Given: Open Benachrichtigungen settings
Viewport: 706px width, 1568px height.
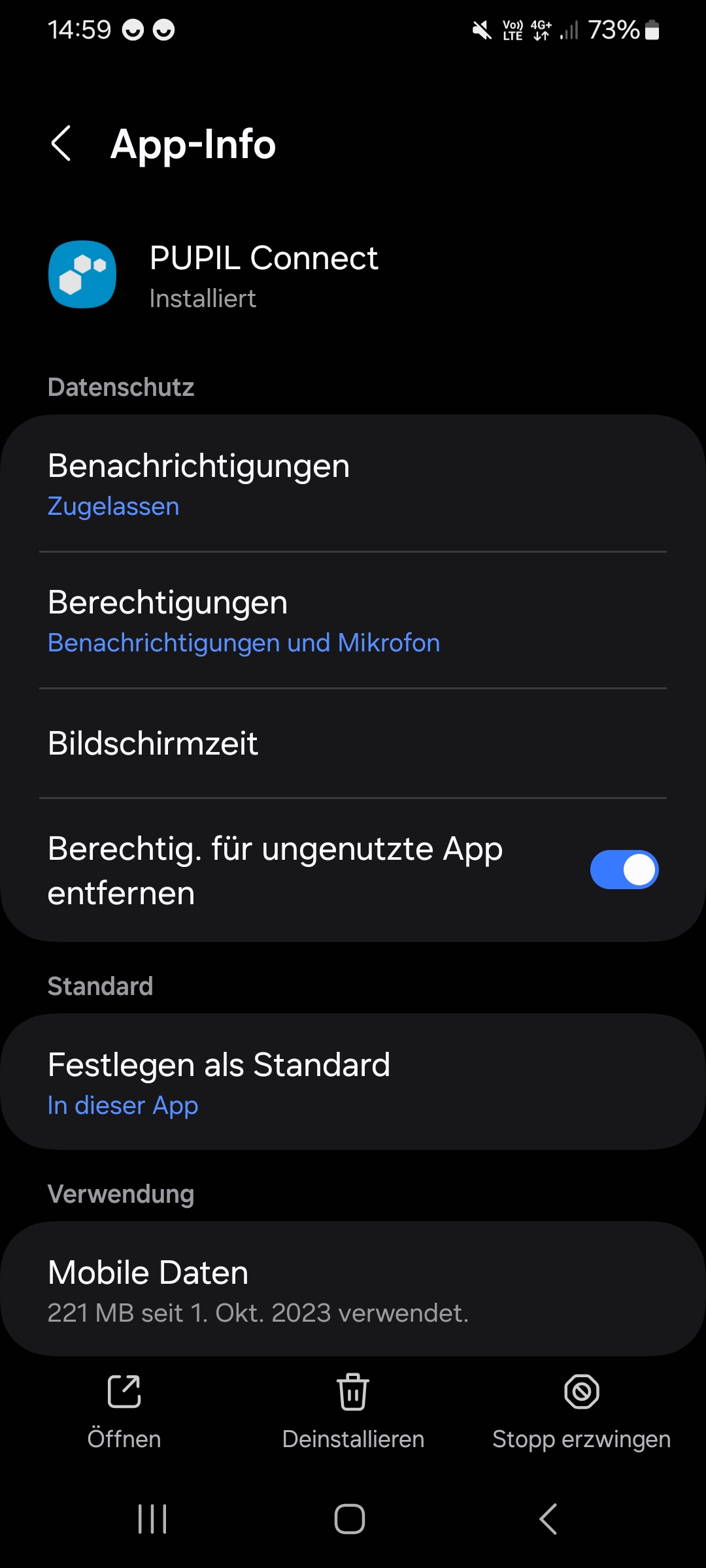Looking at the screenshot, I should pos(353,484).
